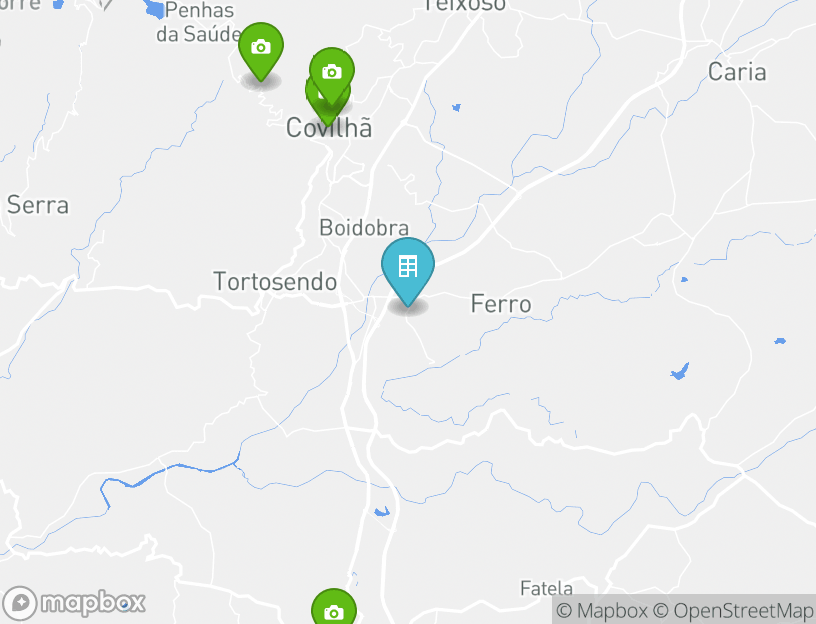The image size is (816, 624).
Task: Tap the front camera marker above Covilhã
Action: point(332,72)
